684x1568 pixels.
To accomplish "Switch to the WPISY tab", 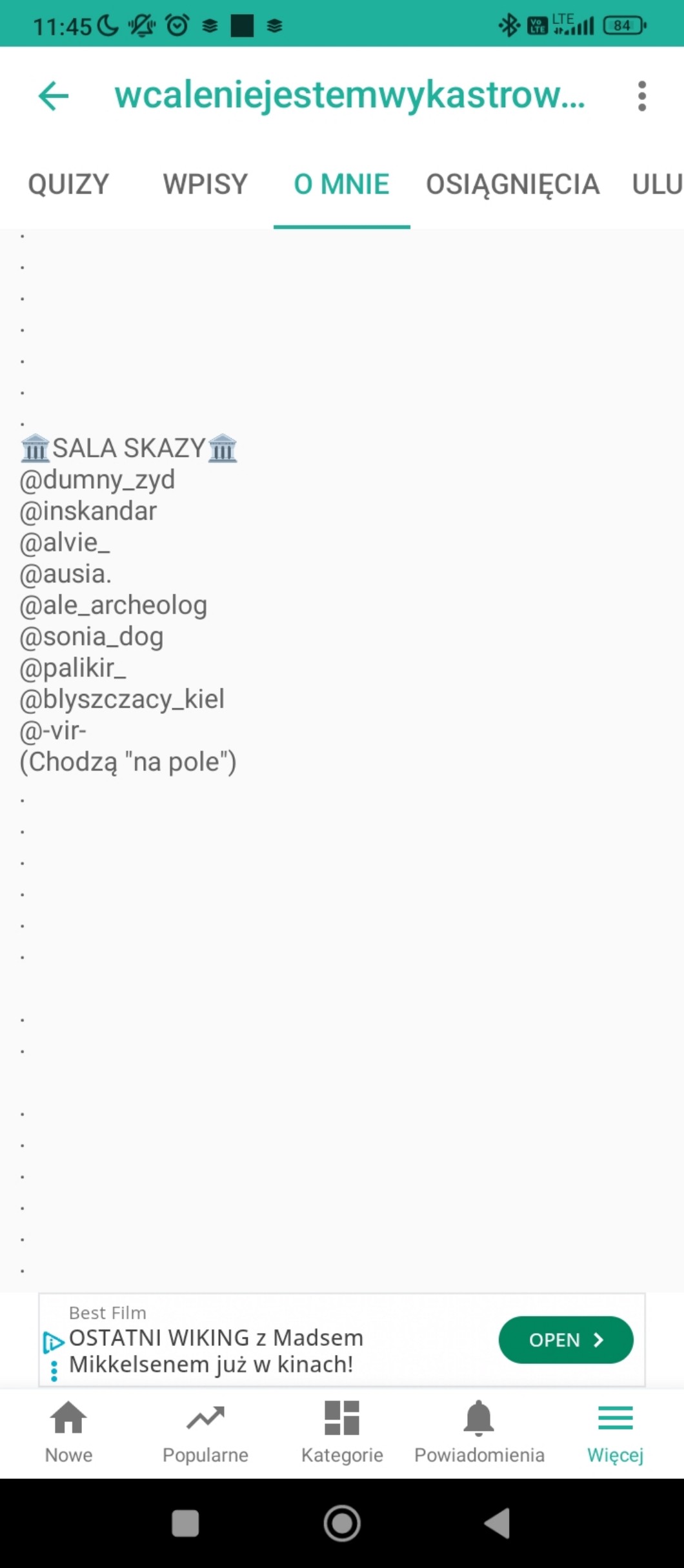I will click(205, 185).
